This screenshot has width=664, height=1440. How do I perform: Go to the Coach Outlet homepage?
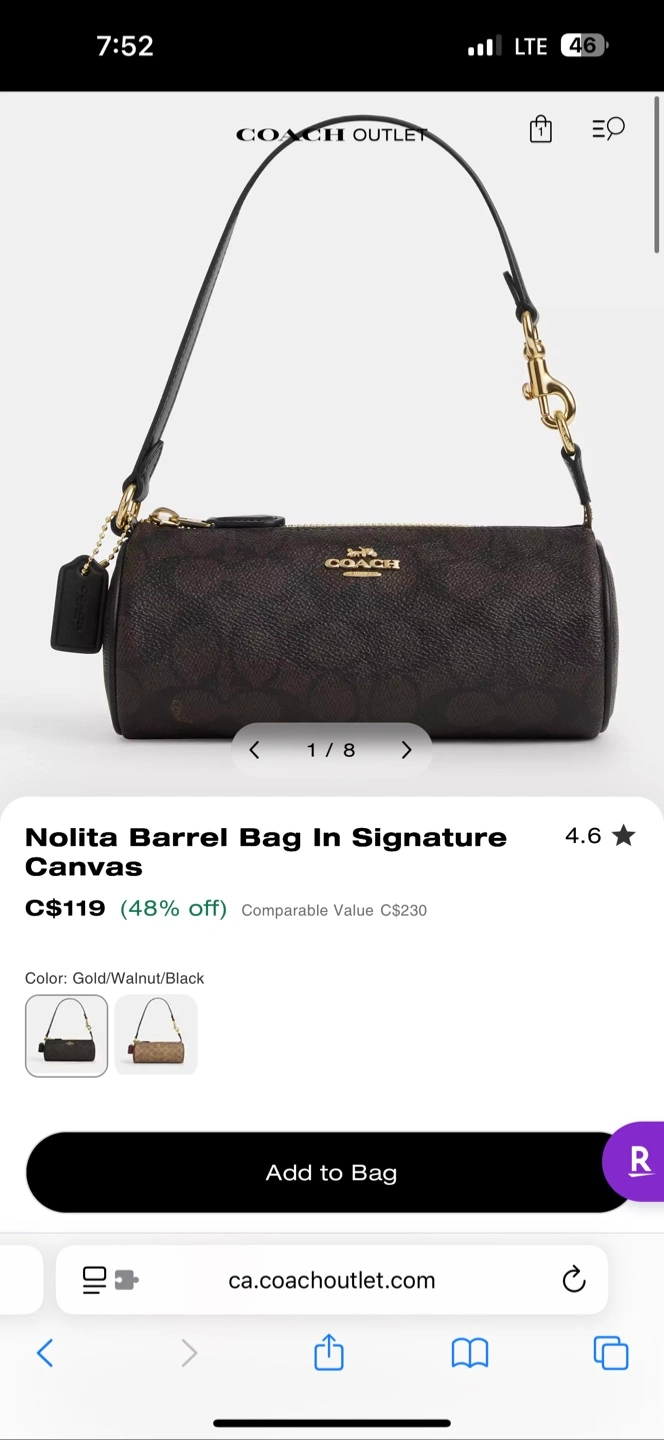tap(331, 134)
